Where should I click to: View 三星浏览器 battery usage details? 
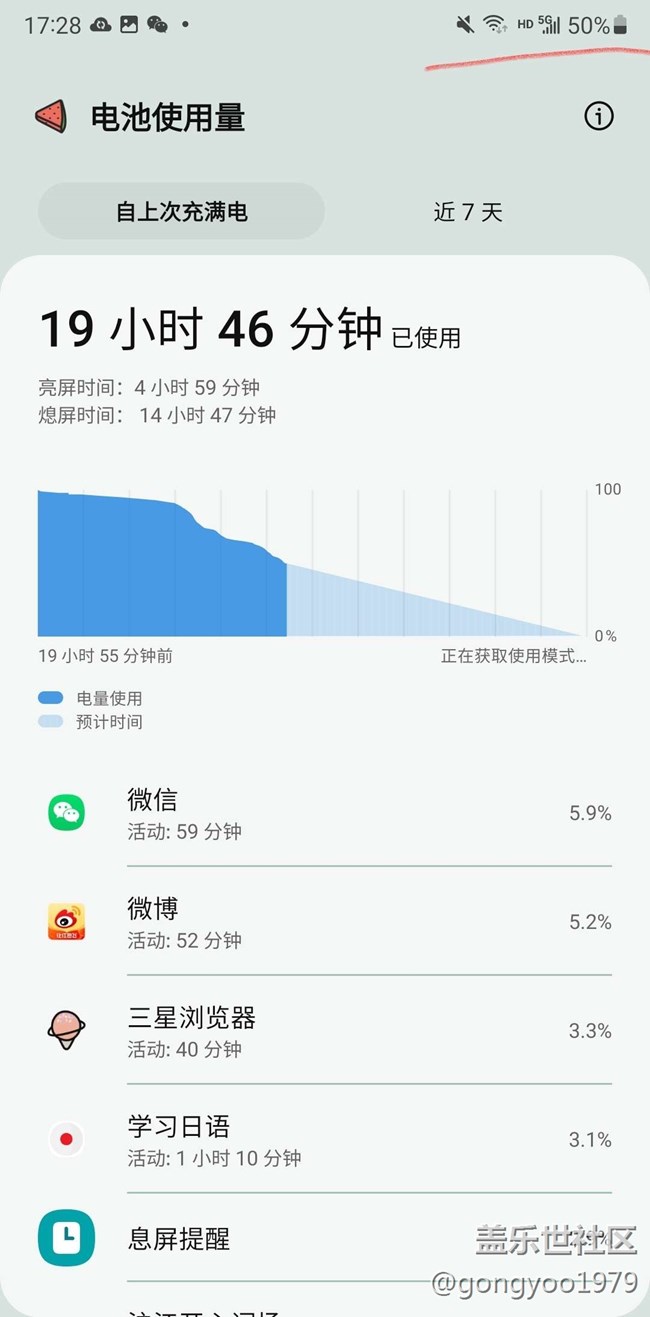coord(325,1031)
